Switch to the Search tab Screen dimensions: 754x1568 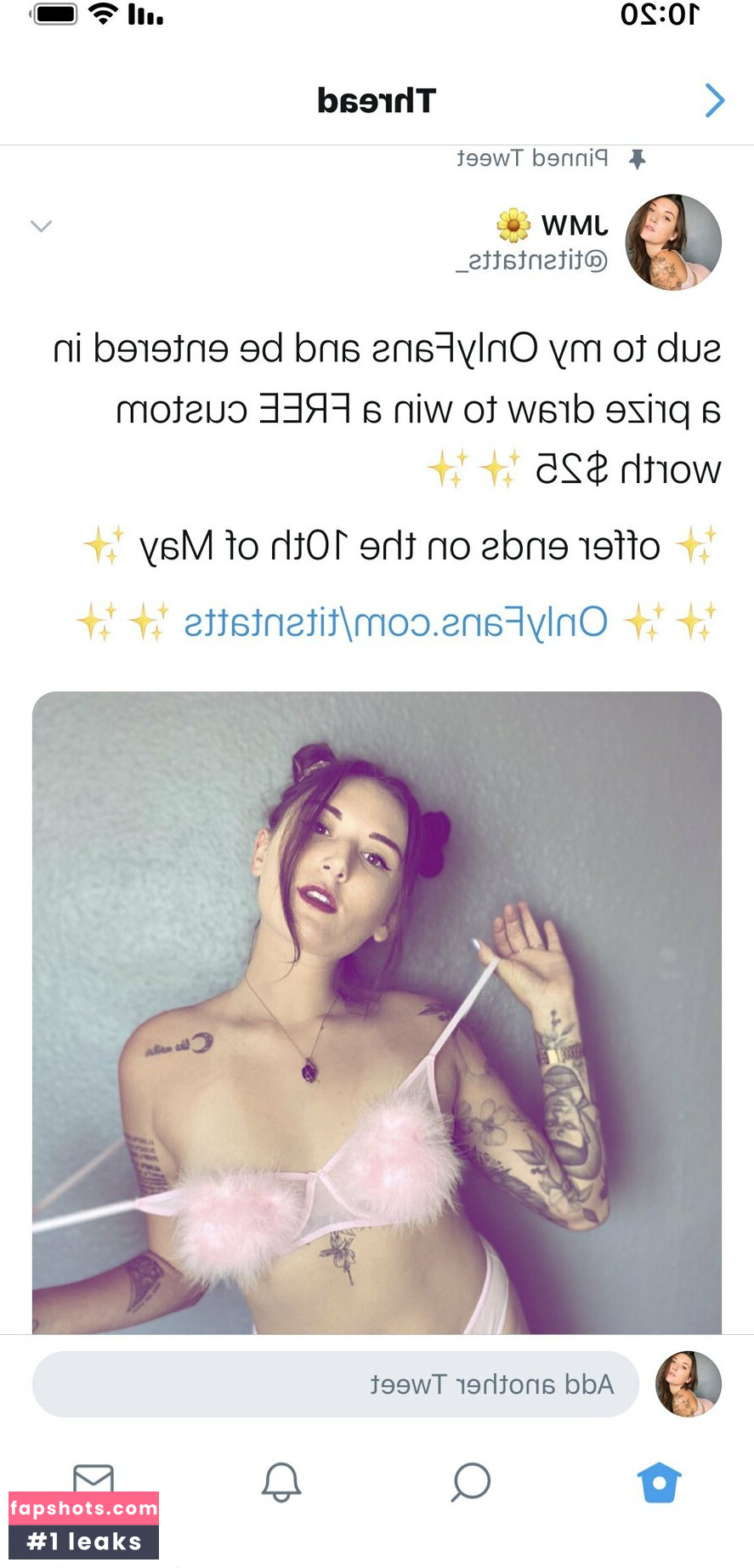coord(470,1482)
